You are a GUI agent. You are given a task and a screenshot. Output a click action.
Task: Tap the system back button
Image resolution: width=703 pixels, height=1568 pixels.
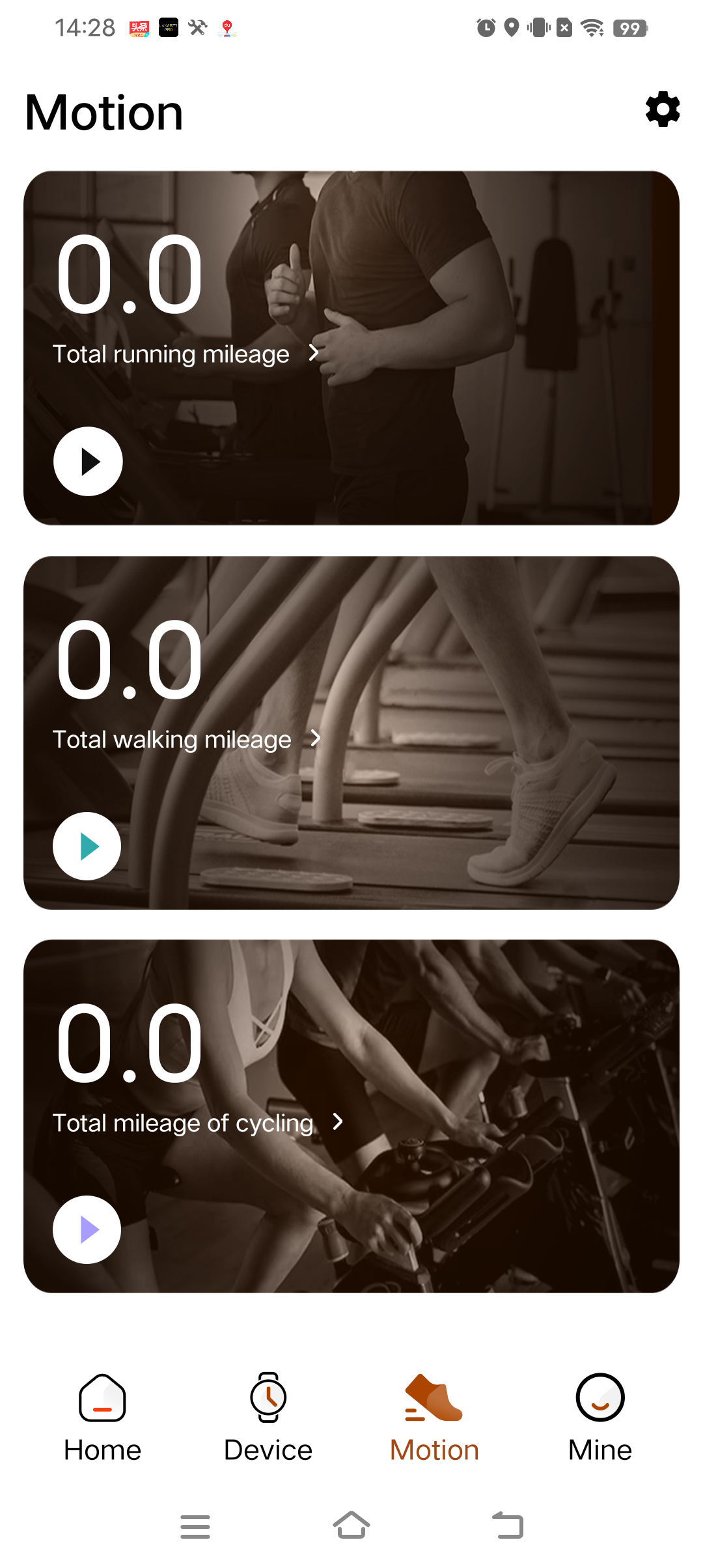click(x=508, y=1526)
